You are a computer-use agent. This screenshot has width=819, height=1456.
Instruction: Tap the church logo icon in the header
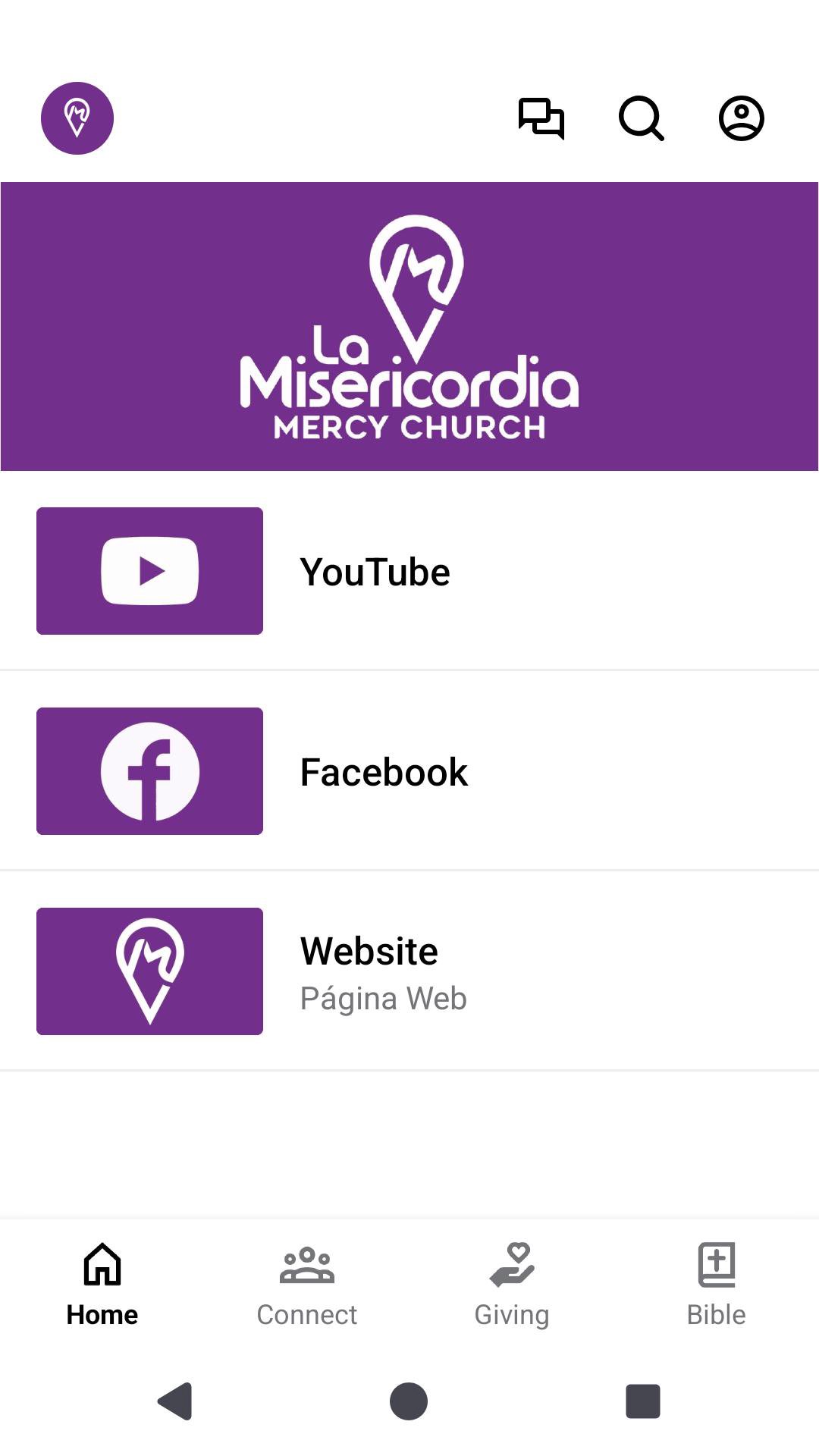pyautogui.click(x=77, y=118)
